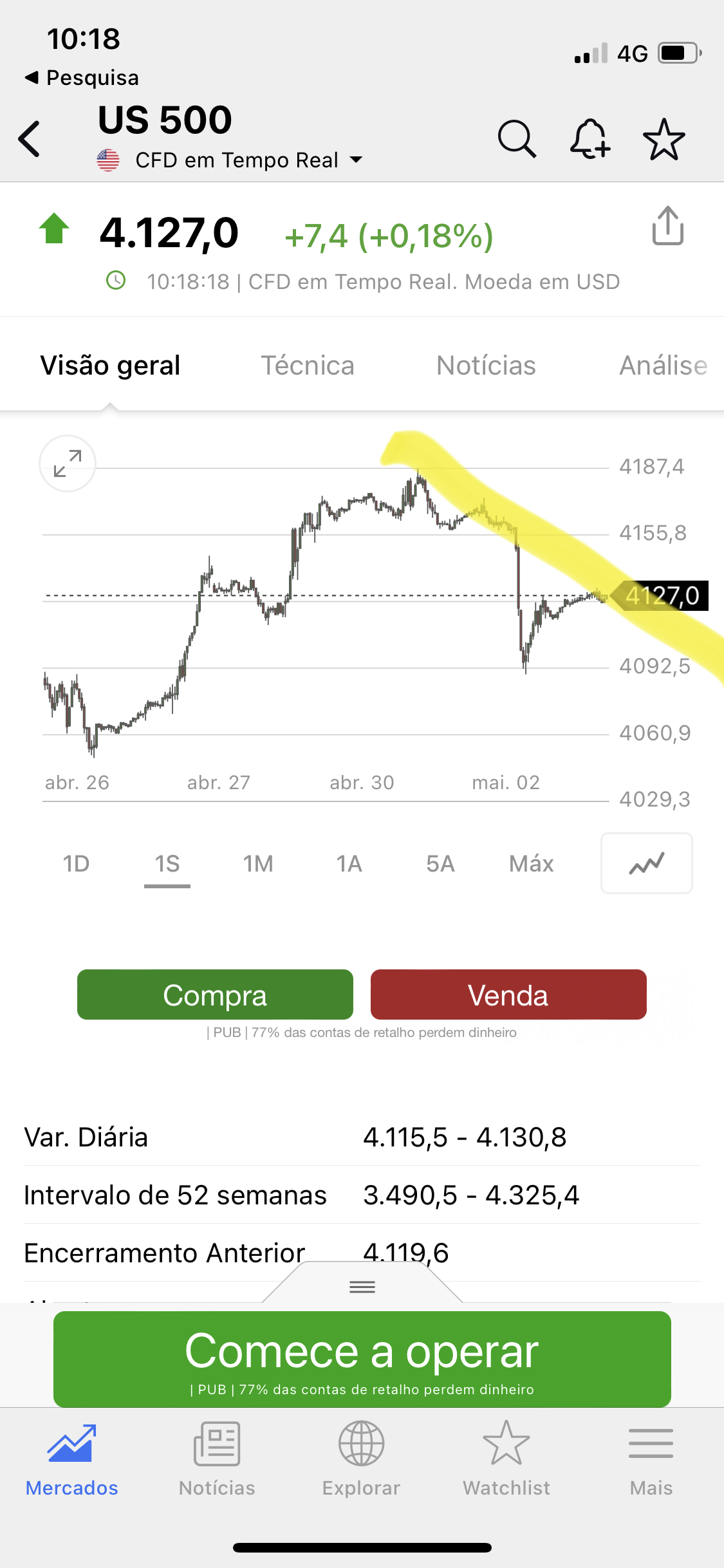Expand the chart to fullscreen
Screen dimensions: 724x1568
68,463
